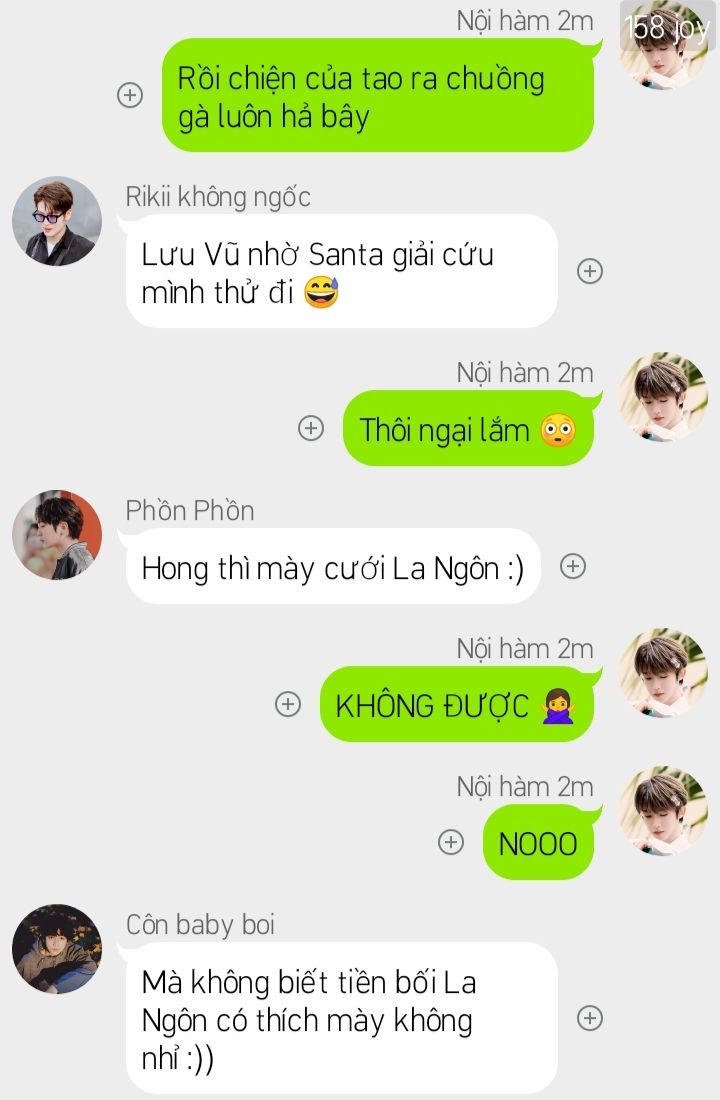
Task: React to the "Hong thì mày cưới La Ngôn" message
Action: 572,566
